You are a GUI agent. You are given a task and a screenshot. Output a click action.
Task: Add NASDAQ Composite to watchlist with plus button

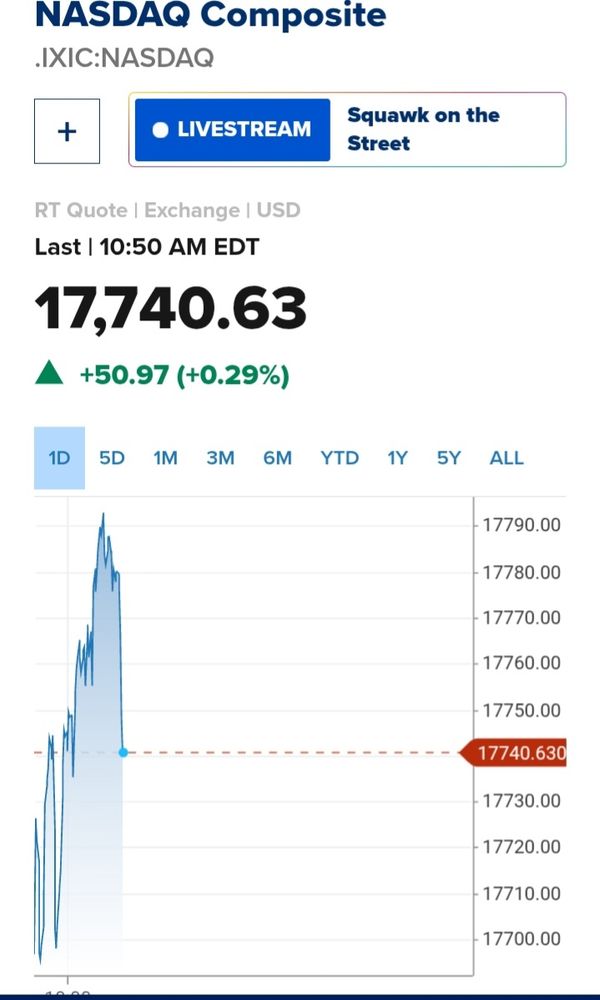tap(67, 131)
